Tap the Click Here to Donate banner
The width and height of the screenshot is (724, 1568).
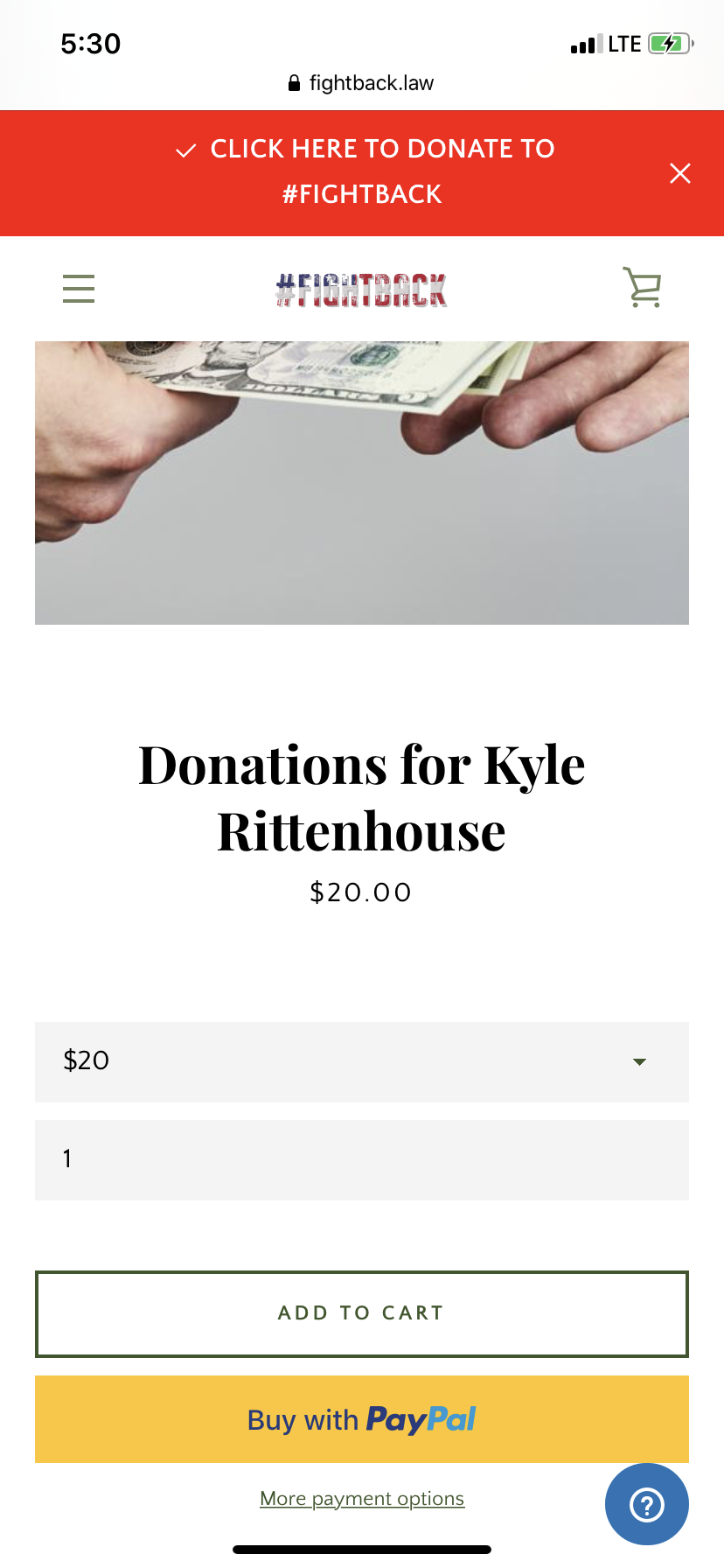[364, 171]
